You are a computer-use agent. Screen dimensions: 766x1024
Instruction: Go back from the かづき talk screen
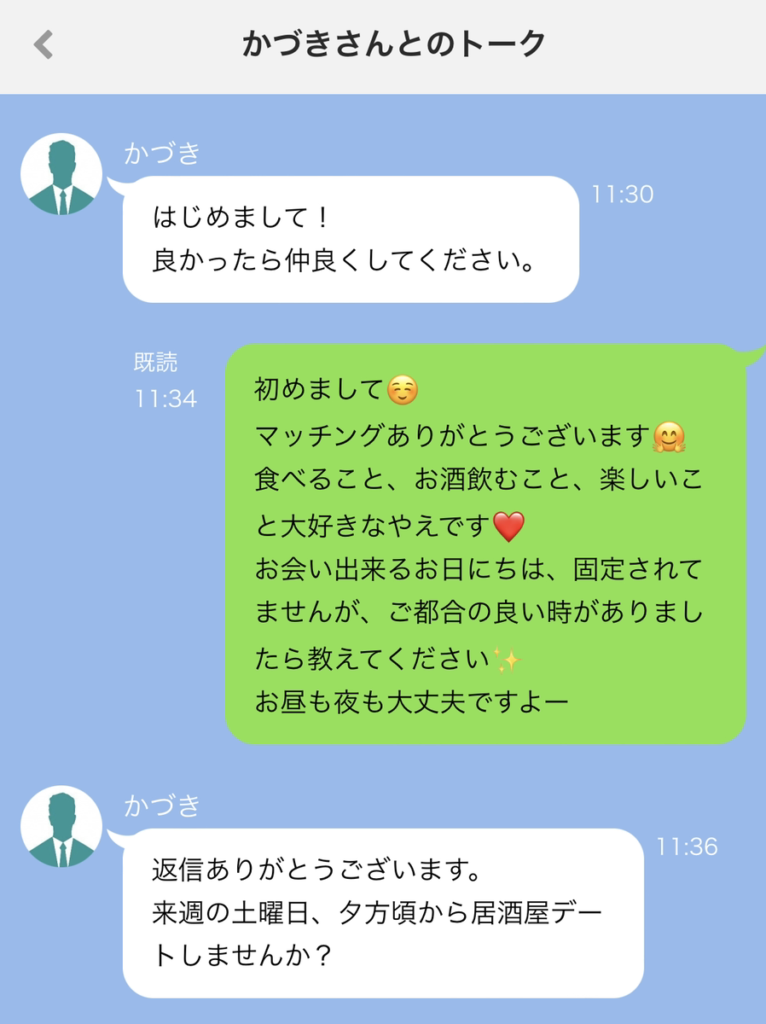pos(43,45)
